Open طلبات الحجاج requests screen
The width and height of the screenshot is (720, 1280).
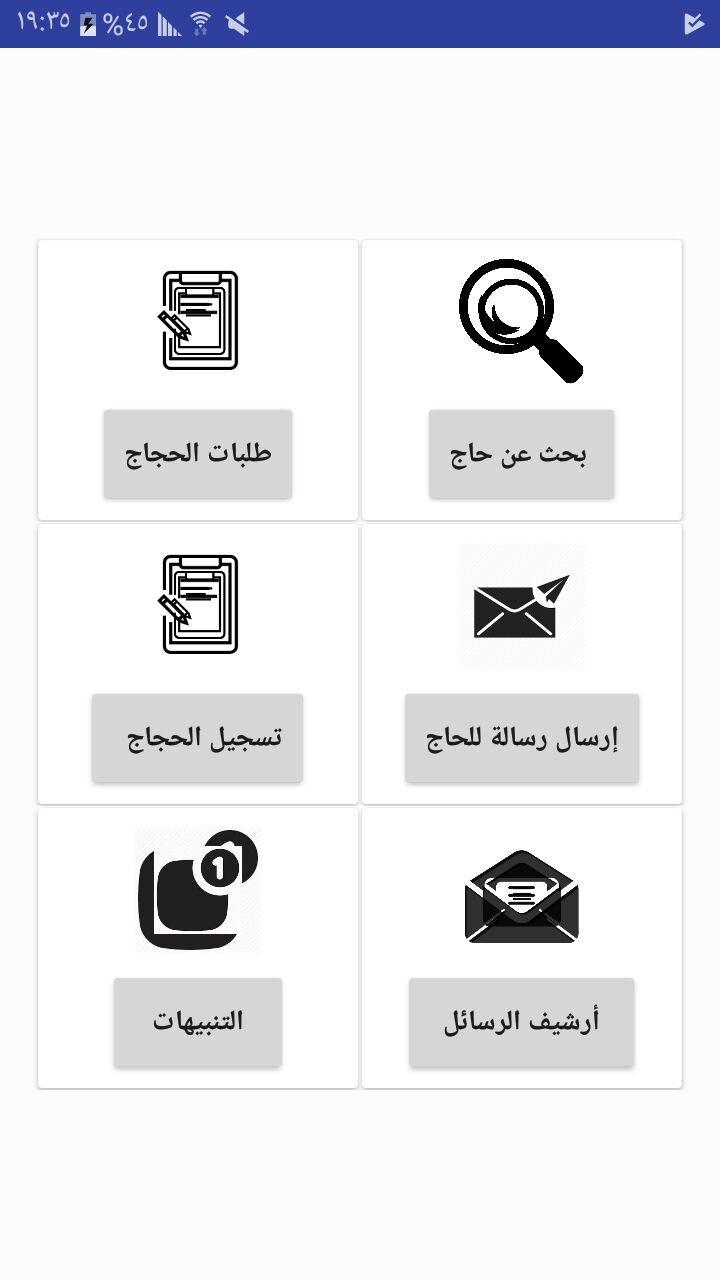(x=197, y=453)
